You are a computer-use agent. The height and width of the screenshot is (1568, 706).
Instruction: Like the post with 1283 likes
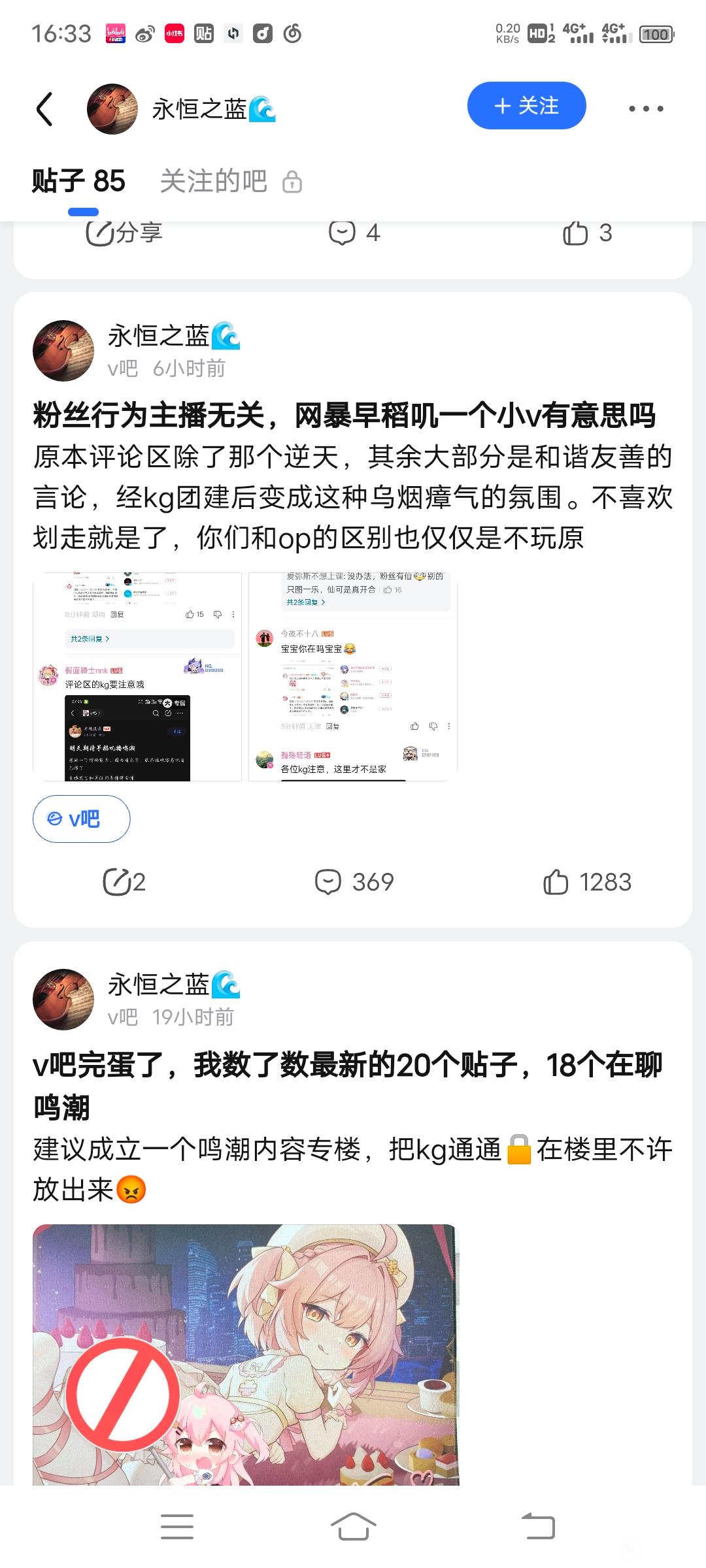[x=587, y=882]
